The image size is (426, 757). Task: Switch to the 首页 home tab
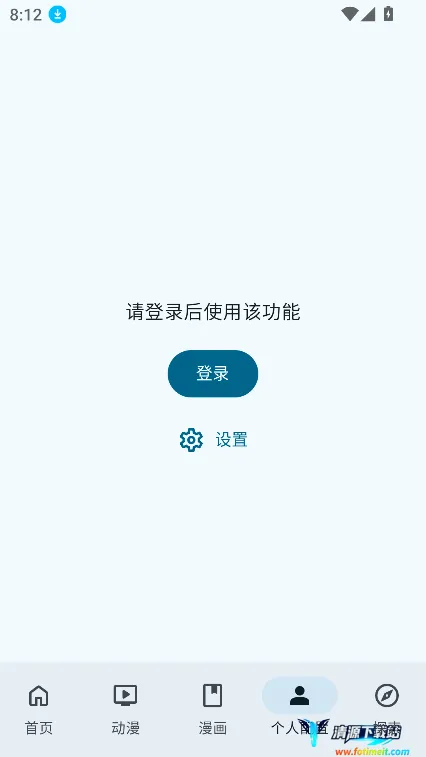pos(39,709)
